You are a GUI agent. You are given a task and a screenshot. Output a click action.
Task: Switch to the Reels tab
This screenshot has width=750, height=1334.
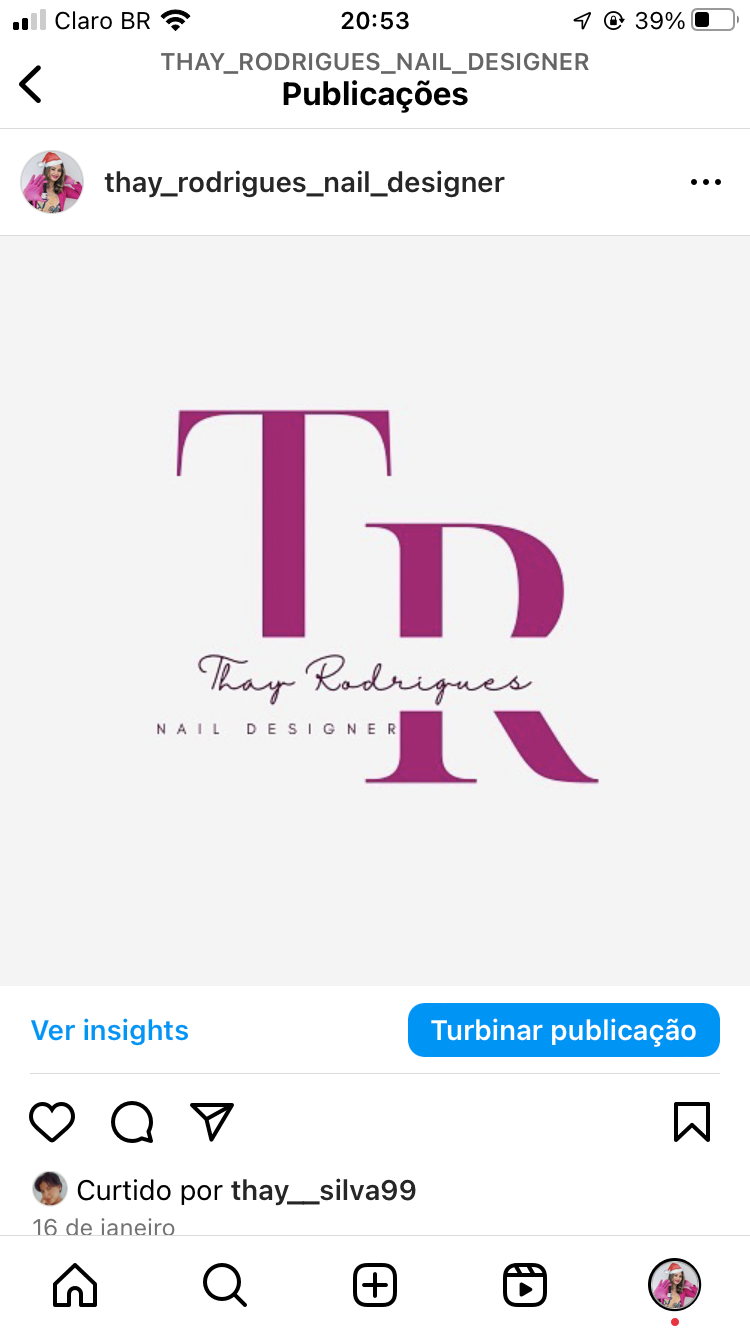coord(525,1284)
